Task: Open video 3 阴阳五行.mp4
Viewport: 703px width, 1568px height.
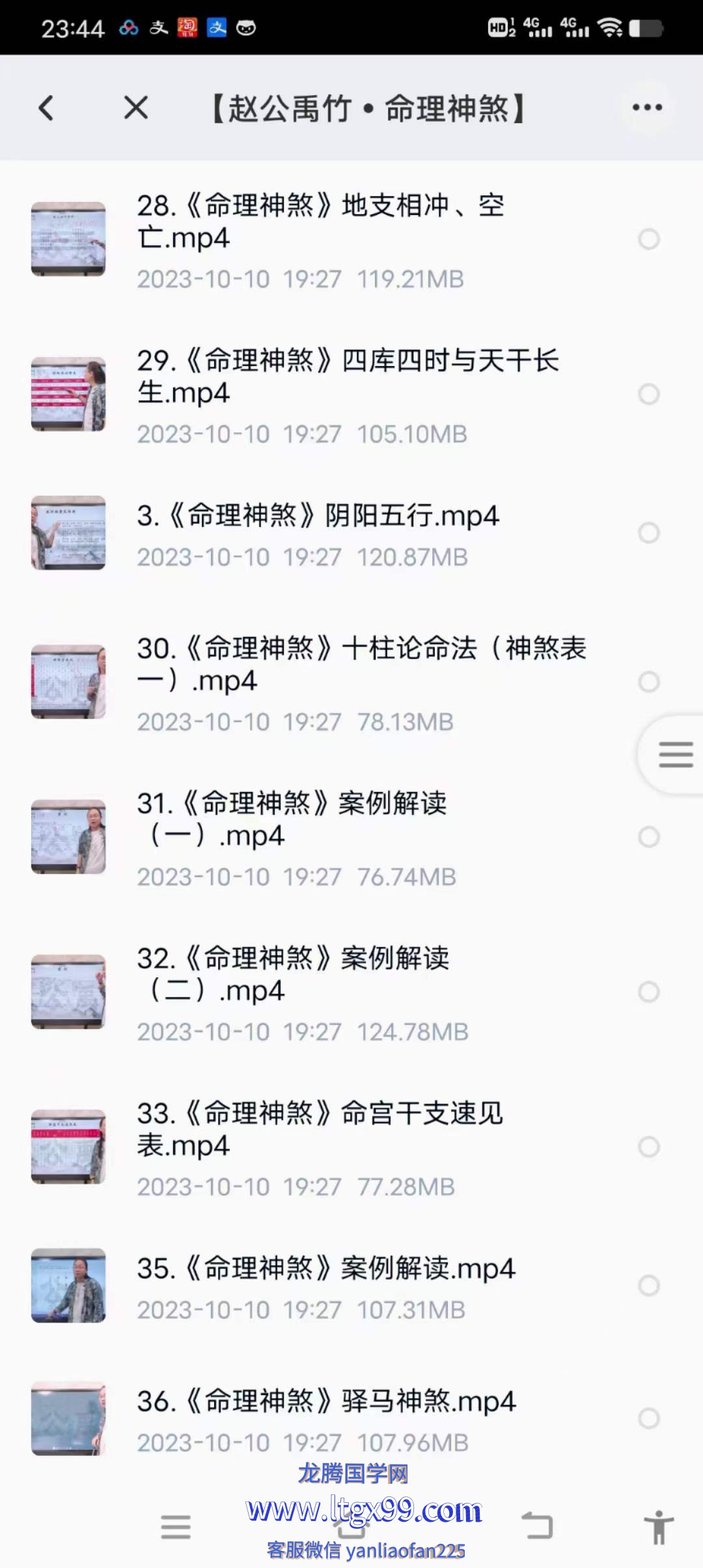Action: point(318,516)
